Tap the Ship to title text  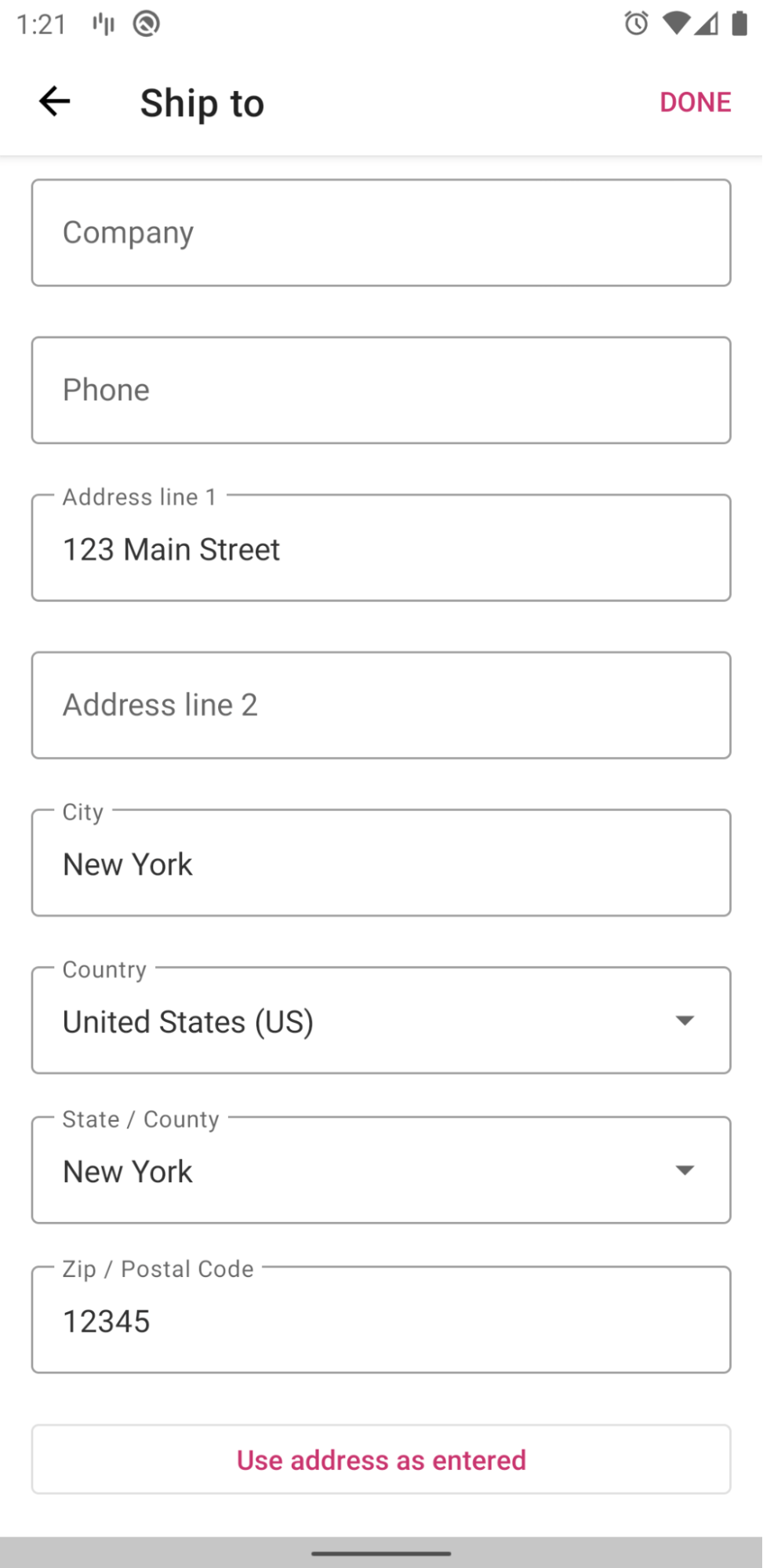201,101
